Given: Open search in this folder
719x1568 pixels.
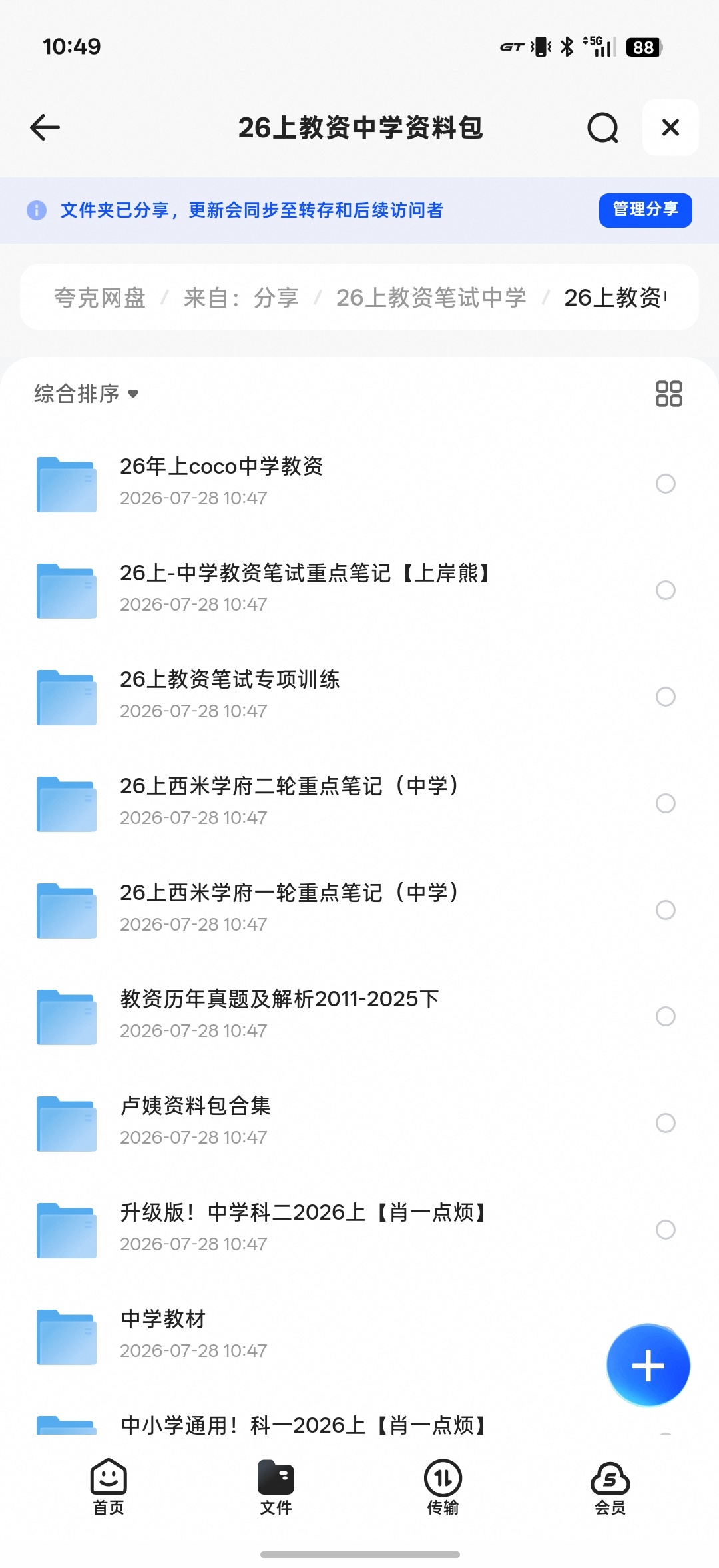Looking at the screenshot, I should pos(603,127).
